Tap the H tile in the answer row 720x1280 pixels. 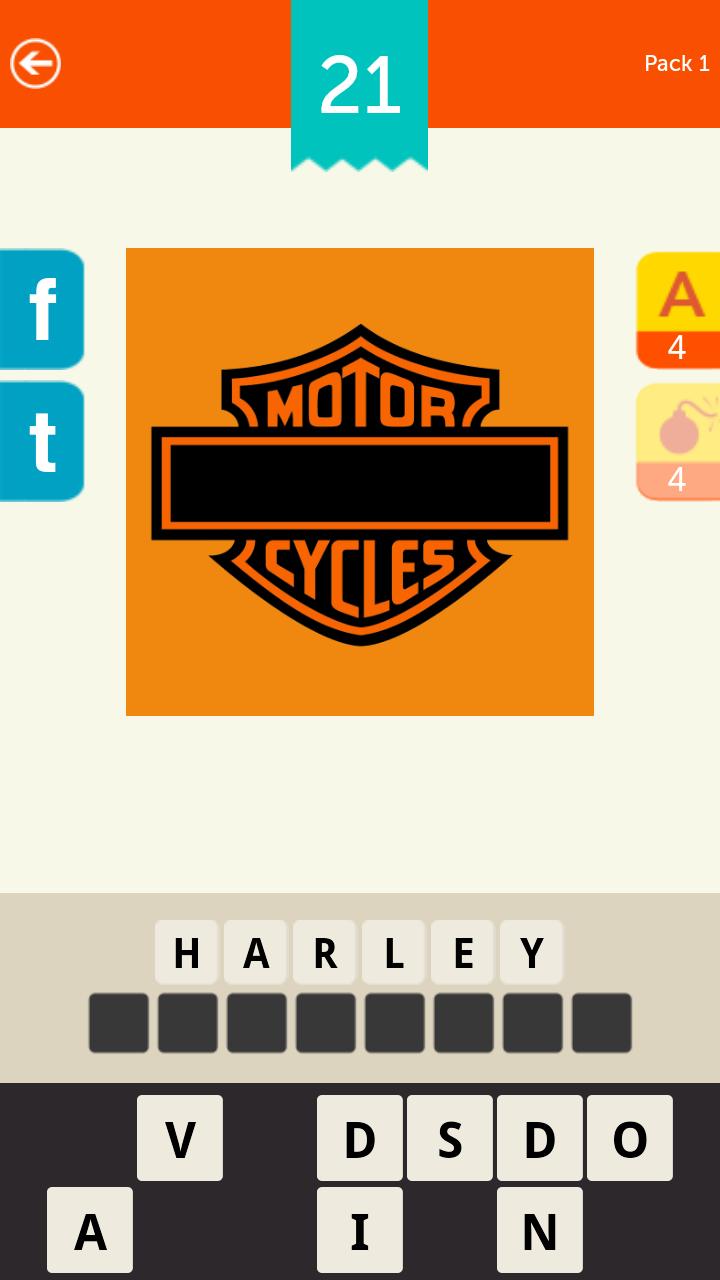point(186,951)
